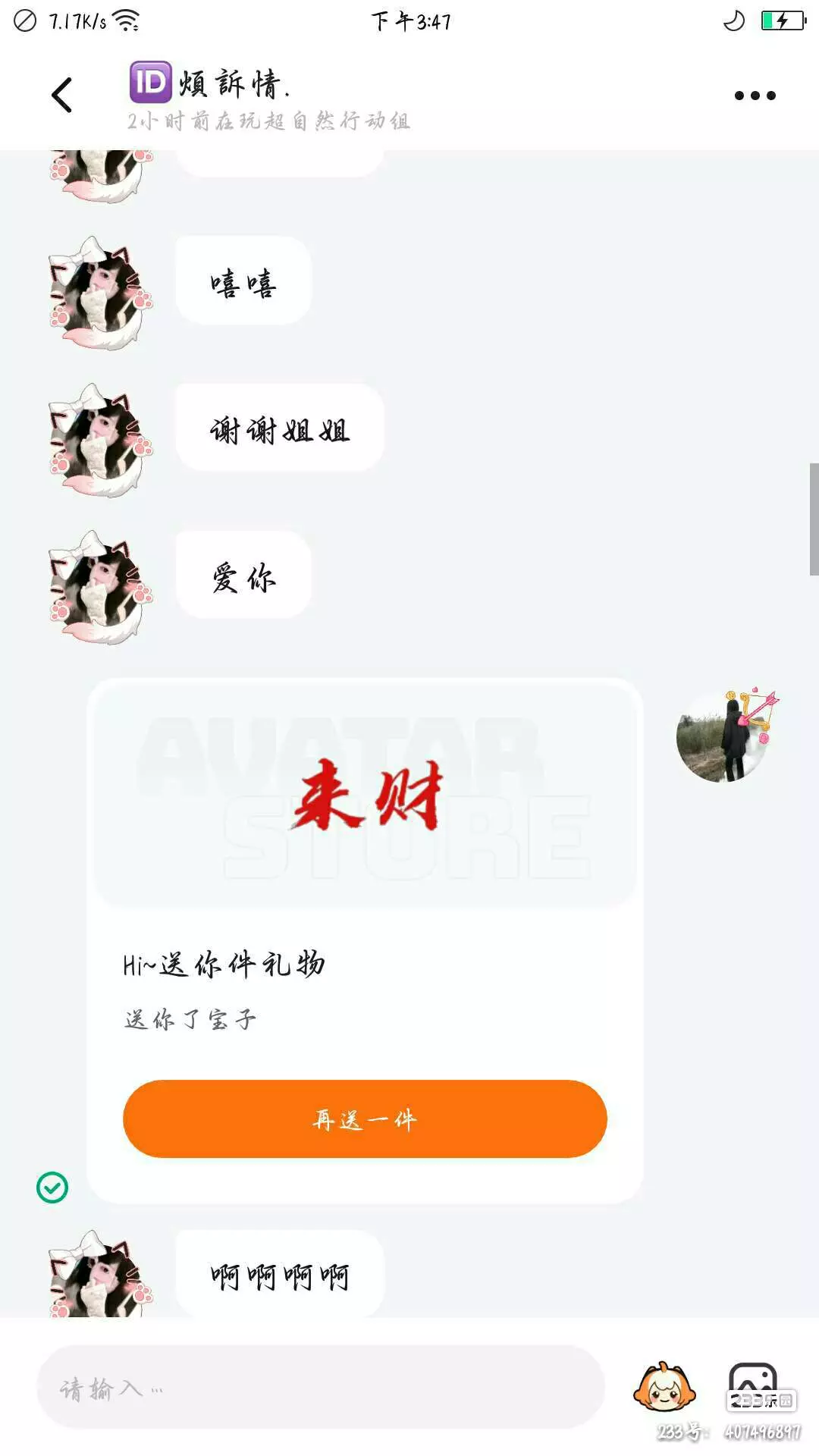This screenshot has height=1456, width=819.
Task: Open the image picker icon
Action: 753,1385
